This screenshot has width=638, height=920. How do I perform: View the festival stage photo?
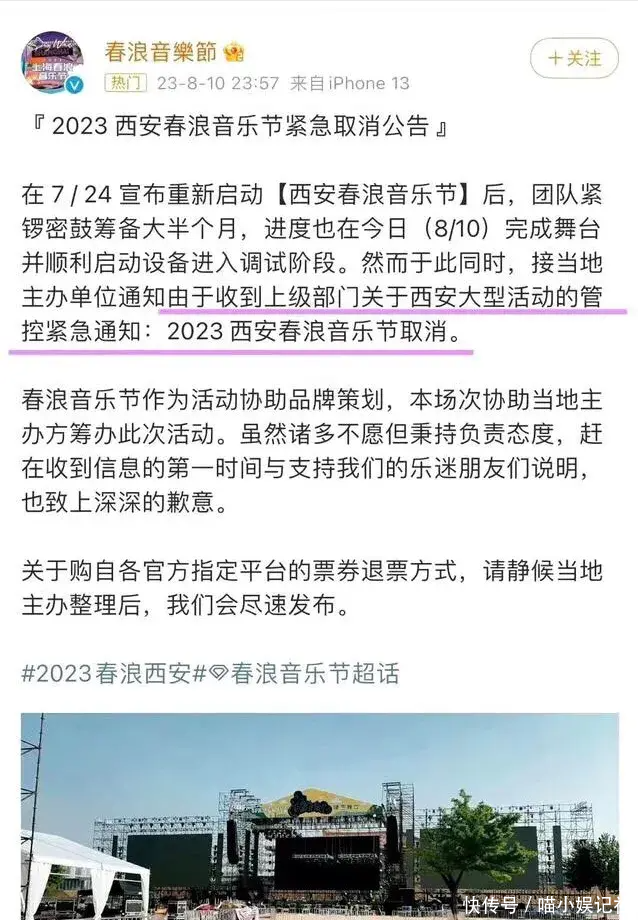point(320,815)
